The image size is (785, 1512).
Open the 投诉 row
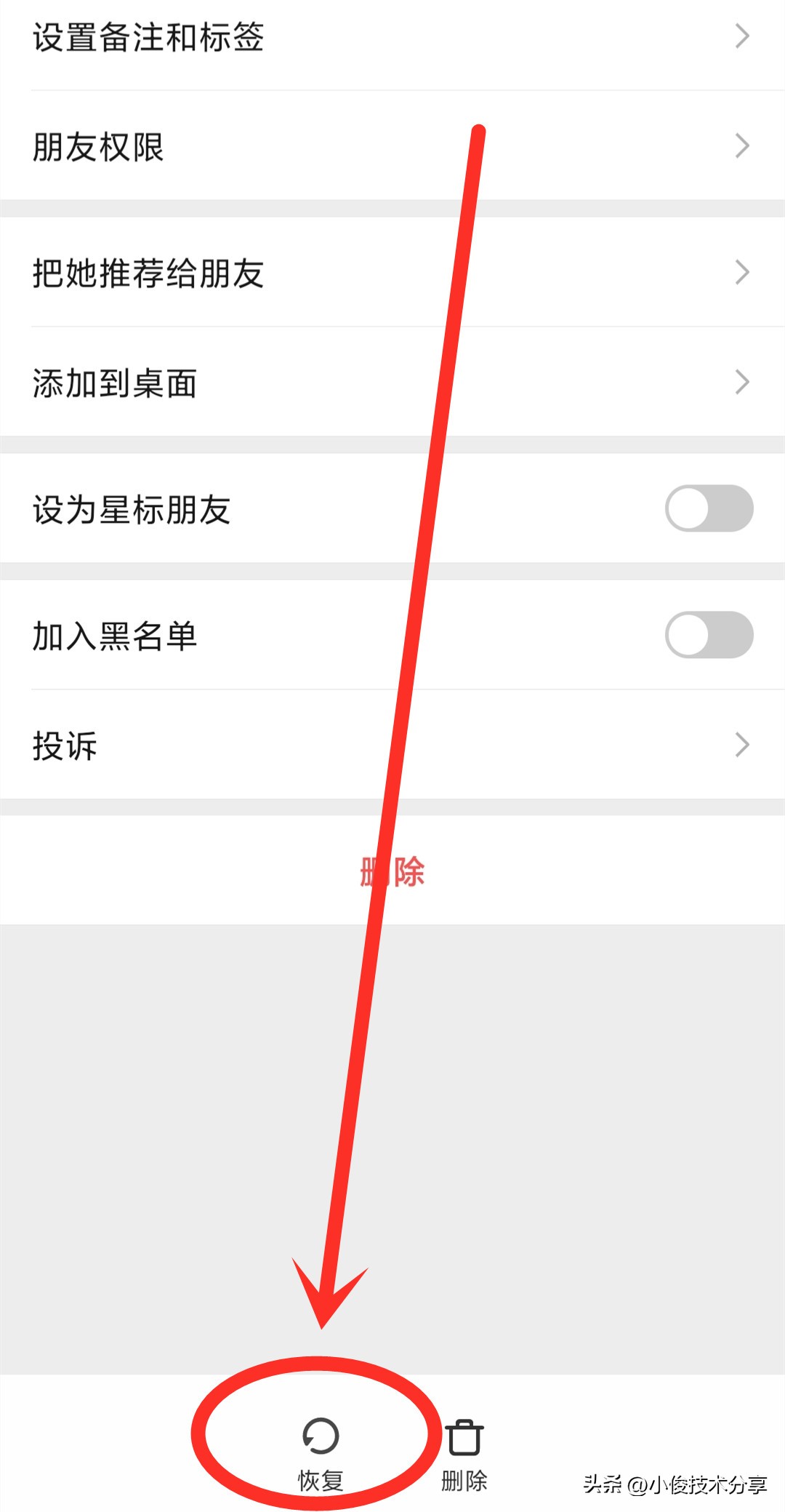[392, 745]
